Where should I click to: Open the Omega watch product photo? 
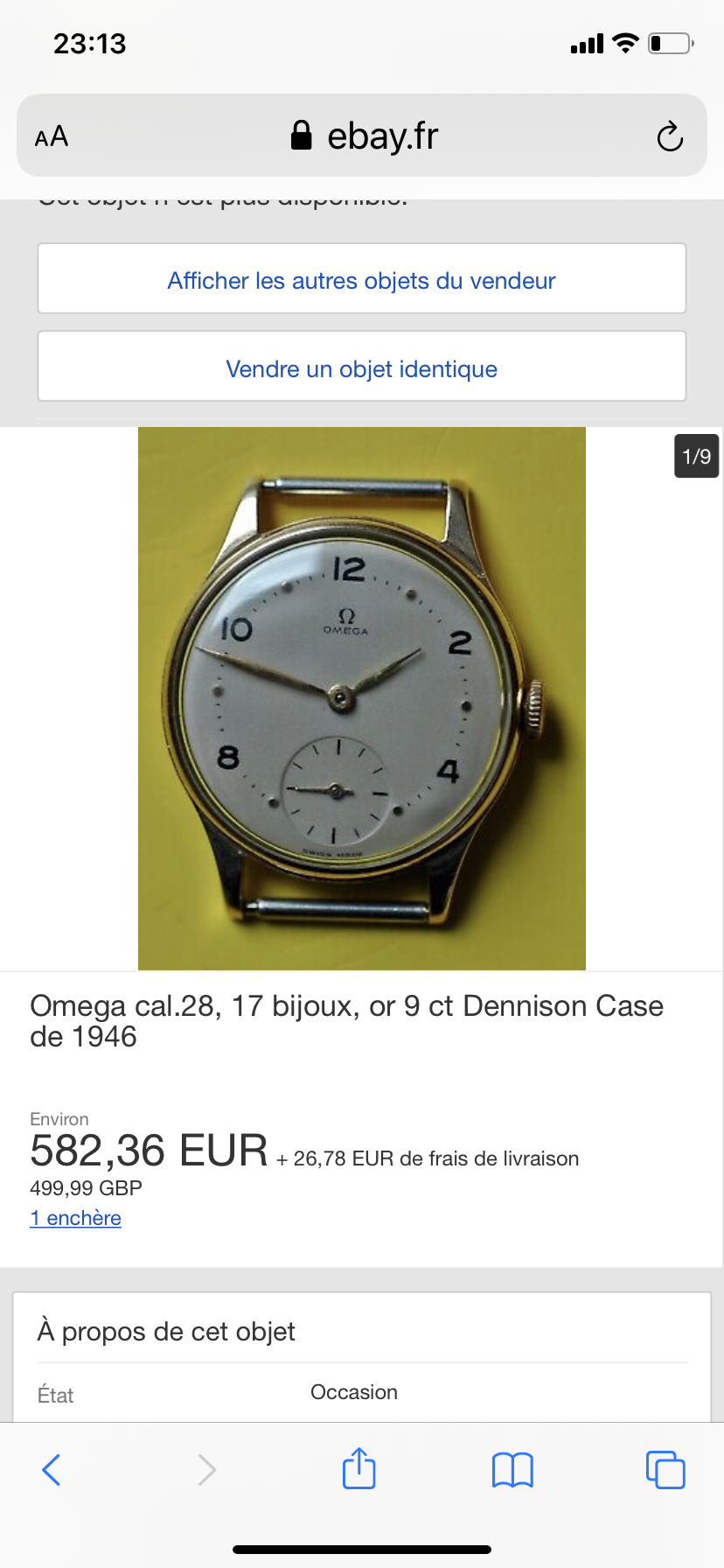[x=361, y=698]
